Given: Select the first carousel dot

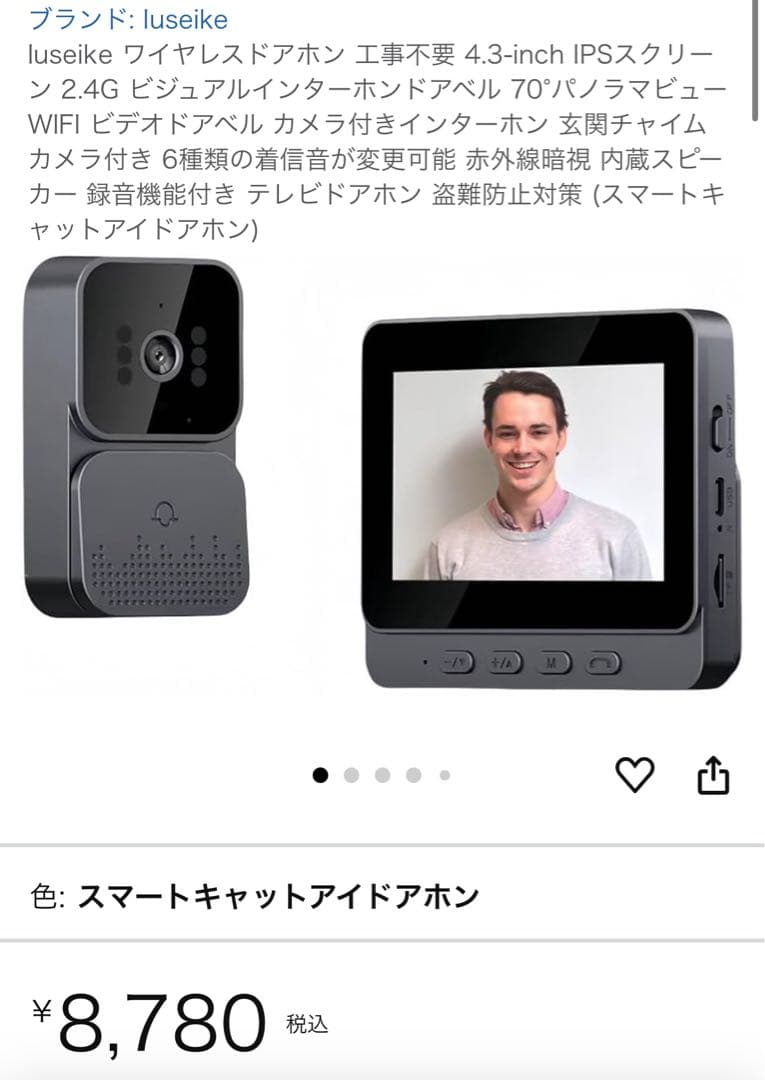Looking at the screenshot, I should click(x=321, y=772).
